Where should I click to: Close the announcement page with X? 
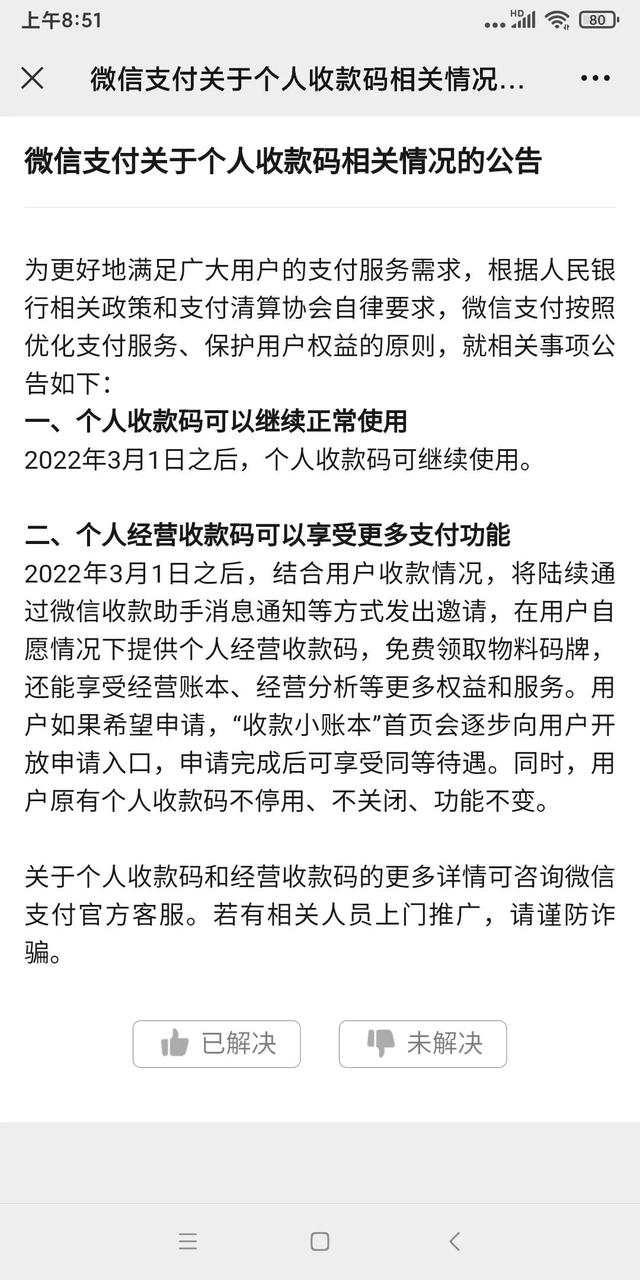[x=32, y=78]
